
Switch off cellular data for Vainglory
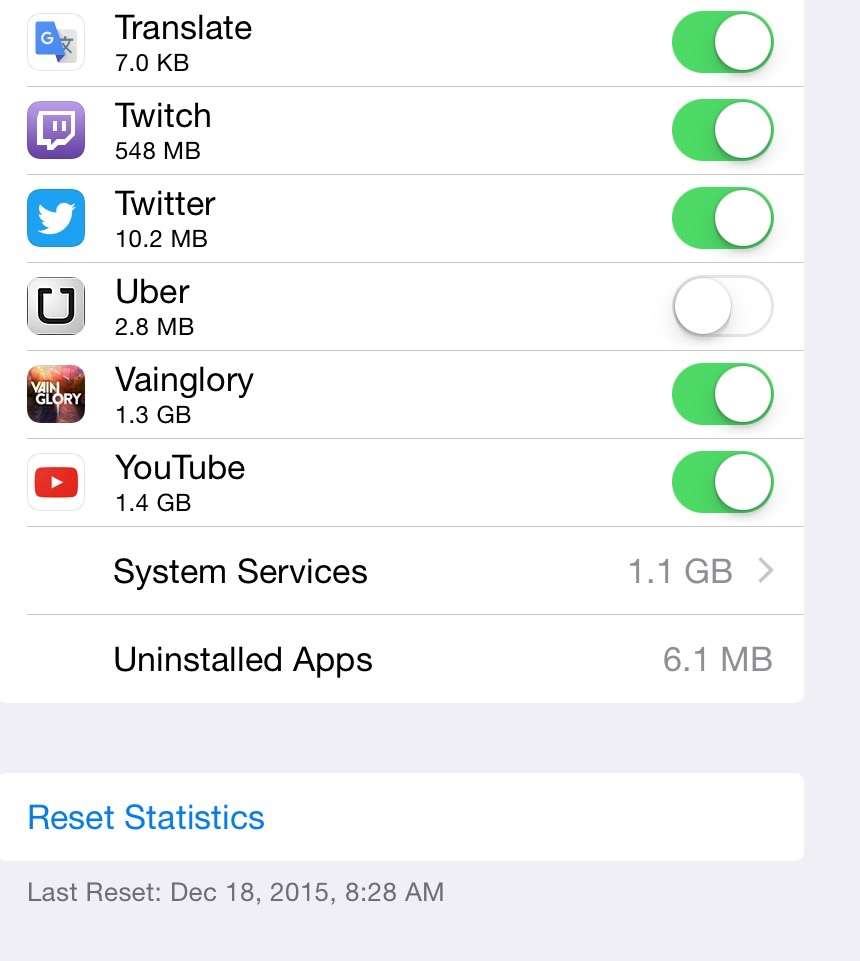coord(722,394)
